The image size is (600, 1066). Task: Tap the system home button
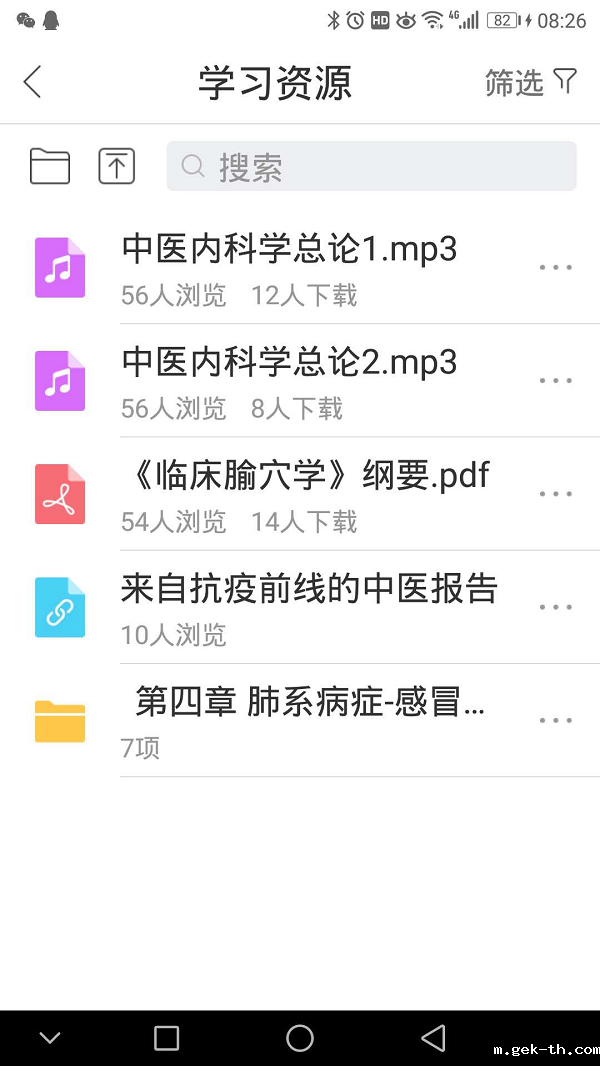(x=300, y=1038)
